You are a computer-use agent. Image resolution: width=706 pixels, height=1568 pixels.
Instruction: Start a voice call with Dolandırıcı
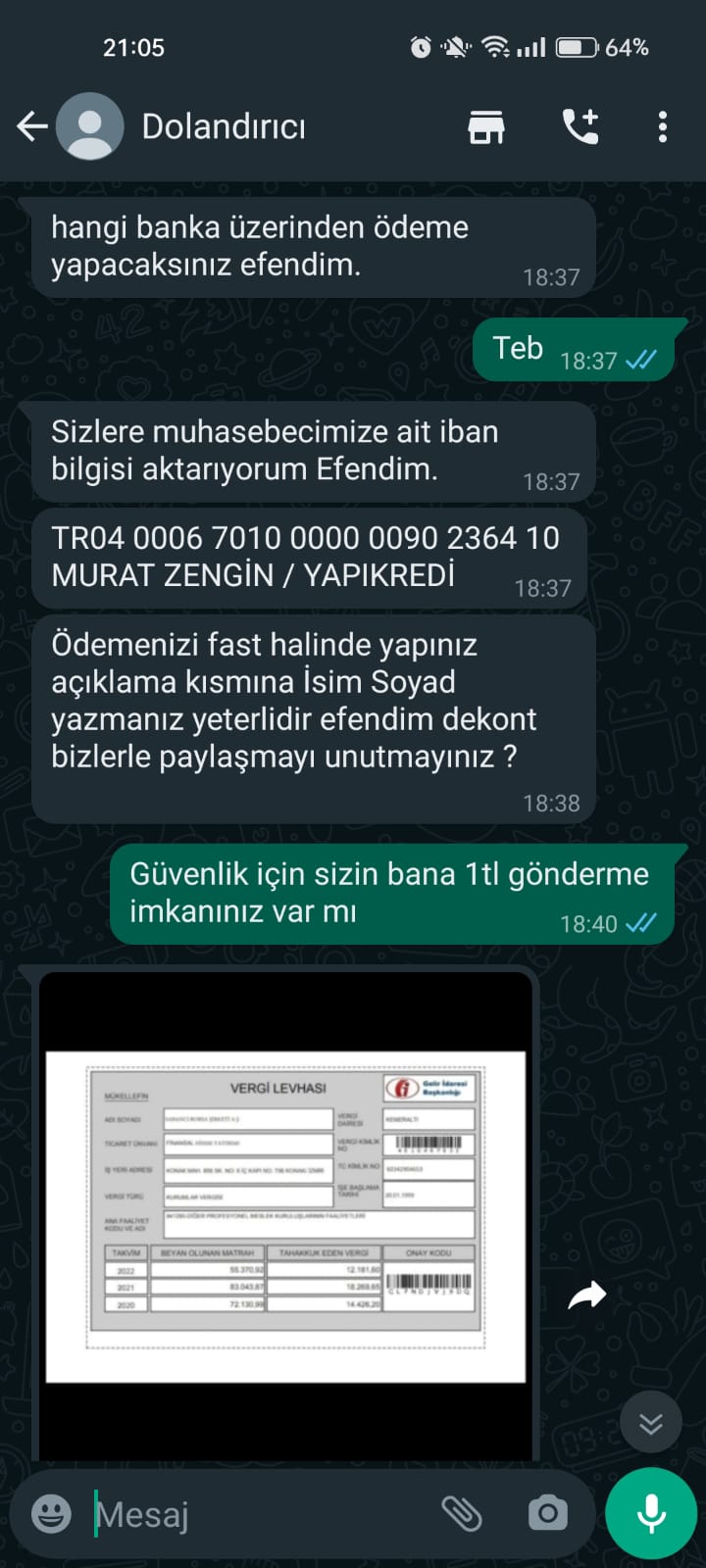(580, 126)
